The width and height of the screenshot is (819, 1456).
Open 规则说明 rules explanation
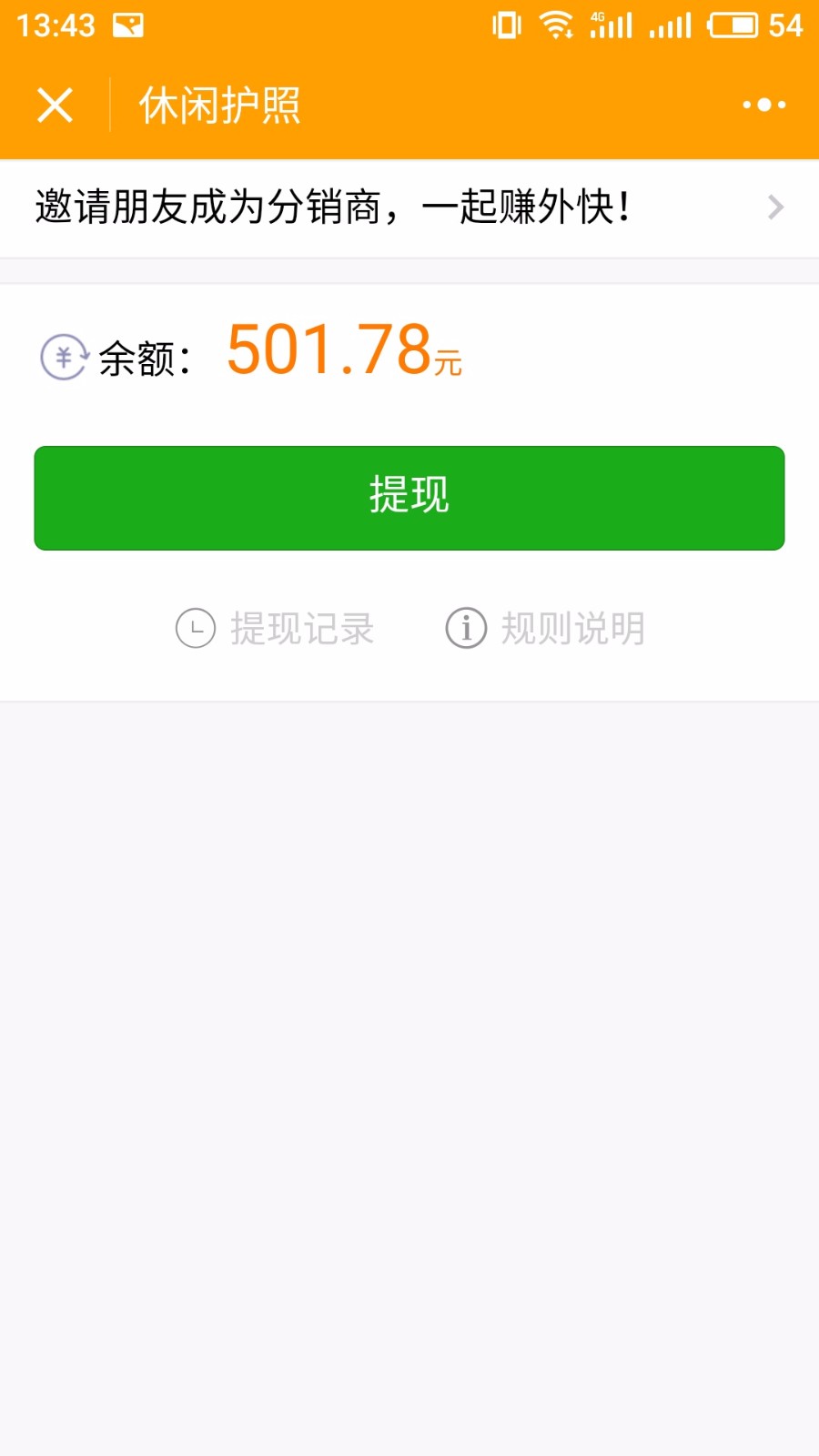546,628
